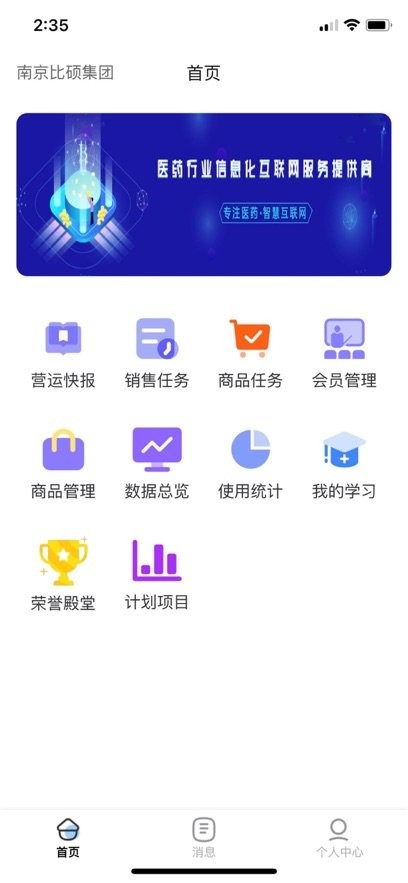
Task: Open the 荣誉殿堂 trophy item
Action: pyautogui.click(x=63, y=575)
